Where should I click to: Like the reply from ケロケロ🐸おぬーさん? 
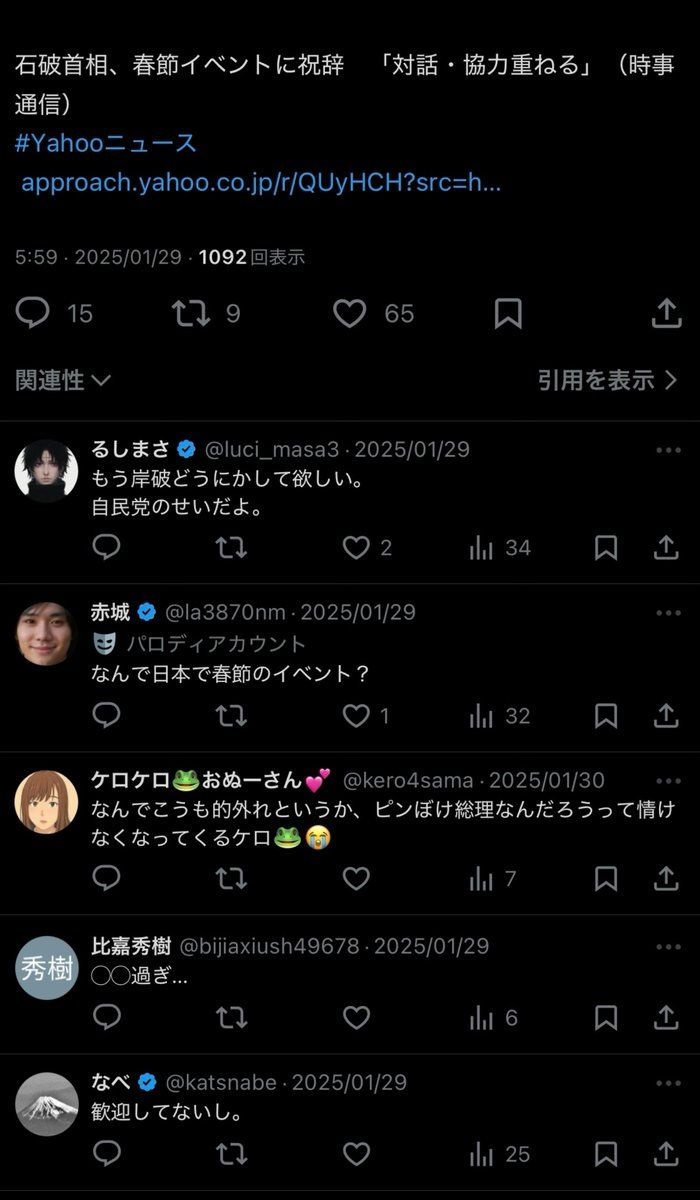coord(356,879)
